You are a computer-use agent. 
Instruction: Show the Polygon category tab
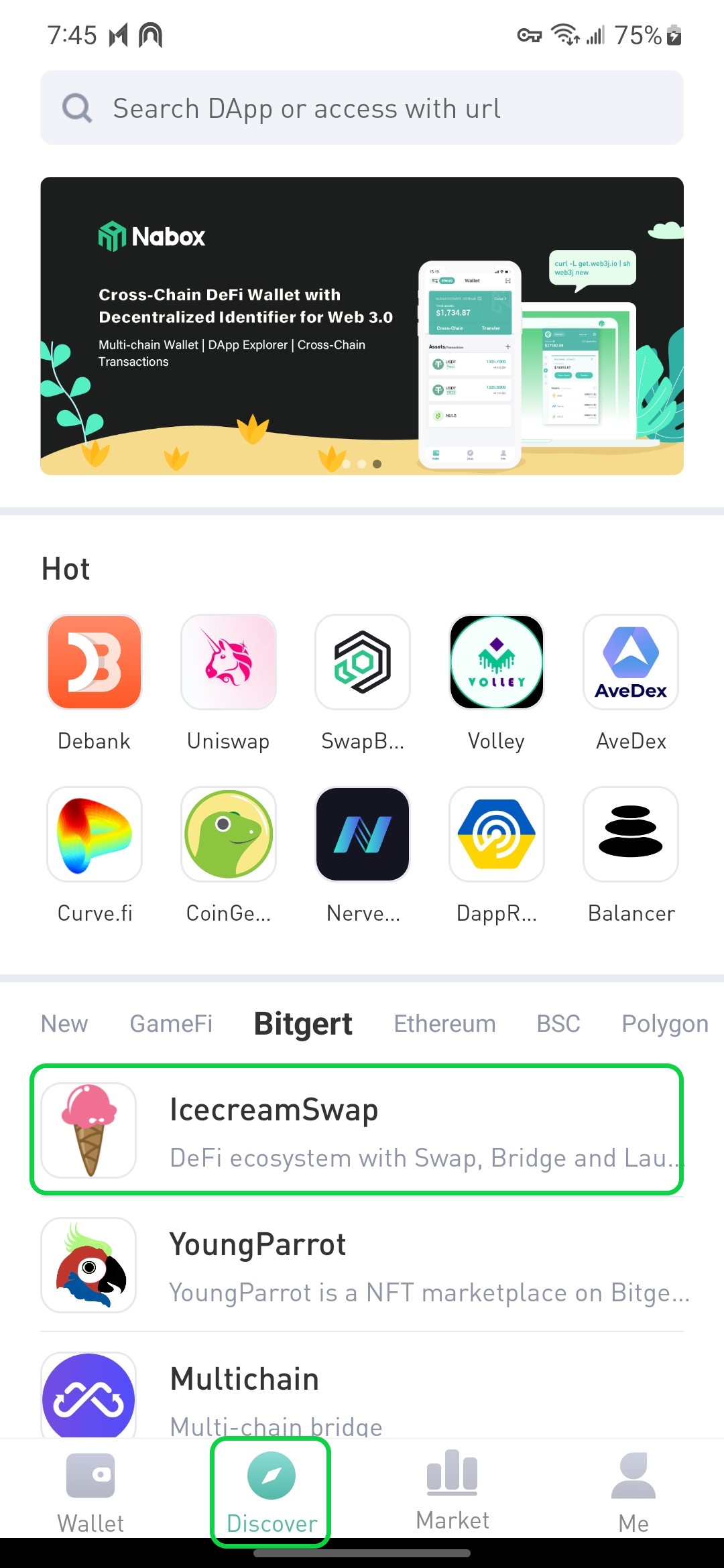click(x=664, y=1024)
